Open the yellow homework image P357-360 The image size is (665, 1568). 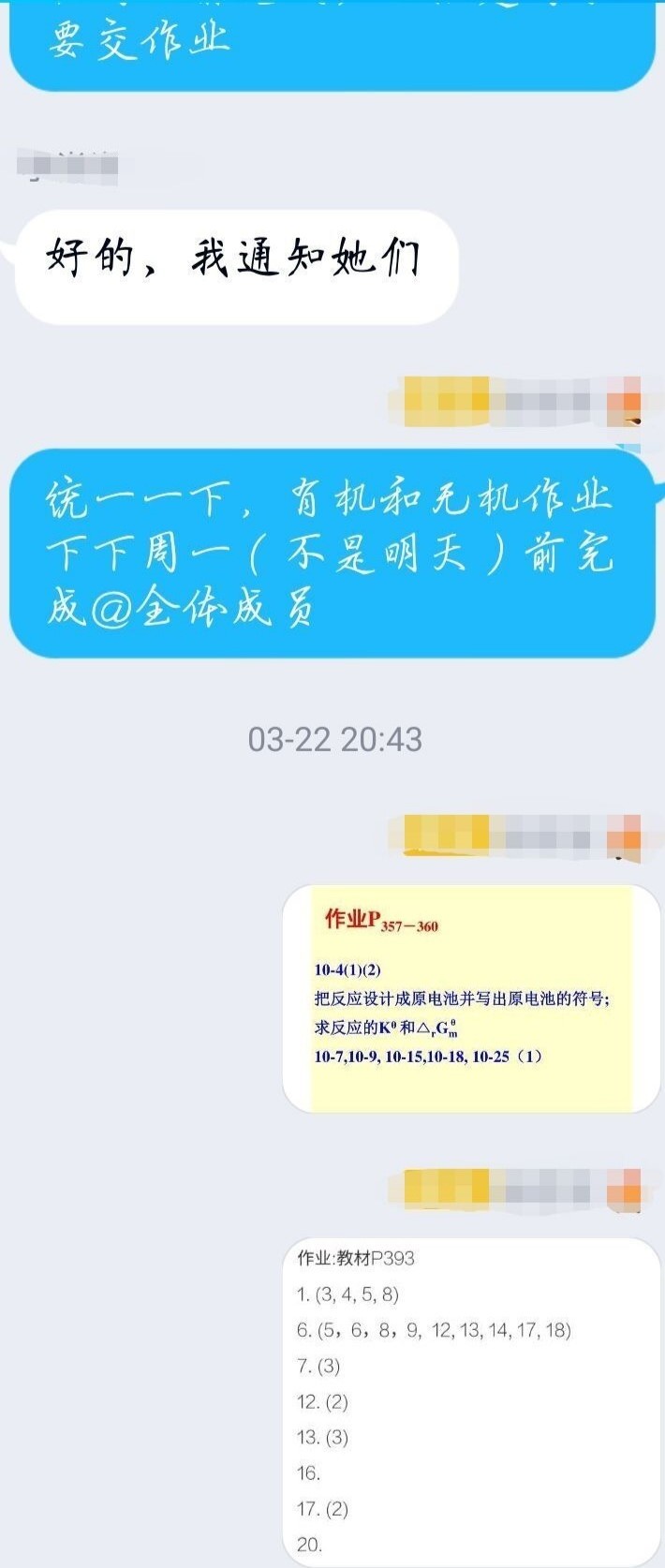[471, 998]
